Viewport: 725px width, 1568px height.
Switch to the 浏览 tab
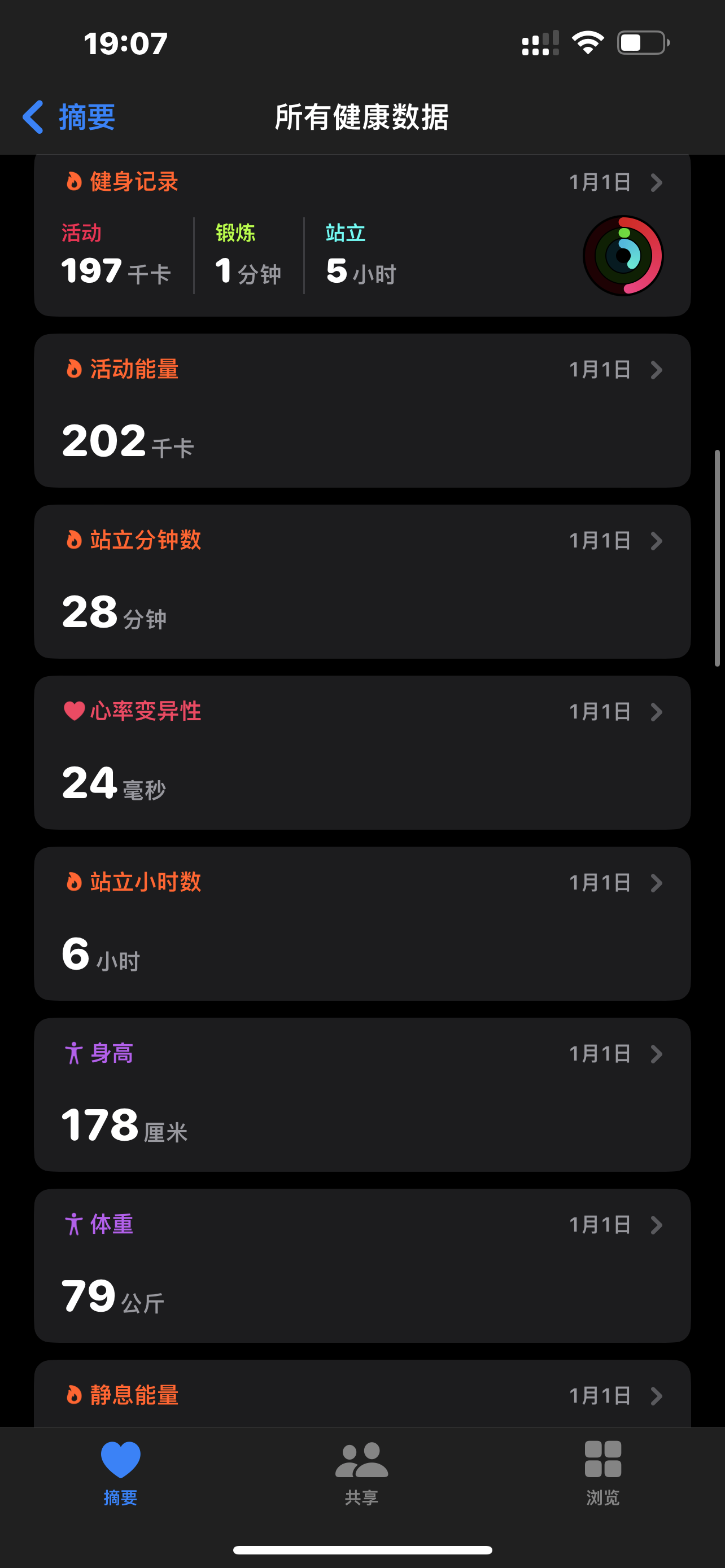point(602,1470)
